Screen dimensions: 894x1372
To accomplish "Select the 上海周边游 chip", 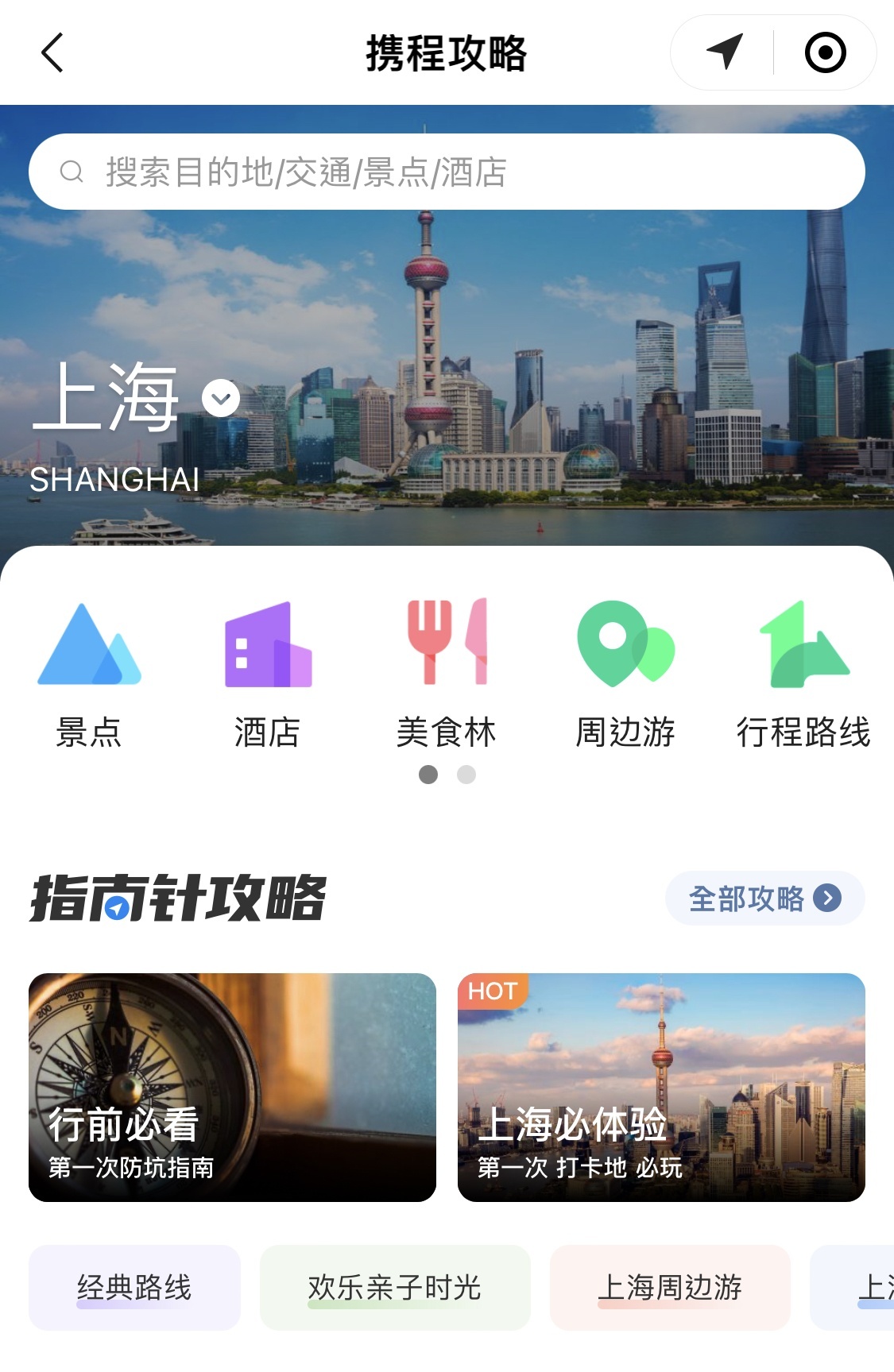I will click(670, 1287).
